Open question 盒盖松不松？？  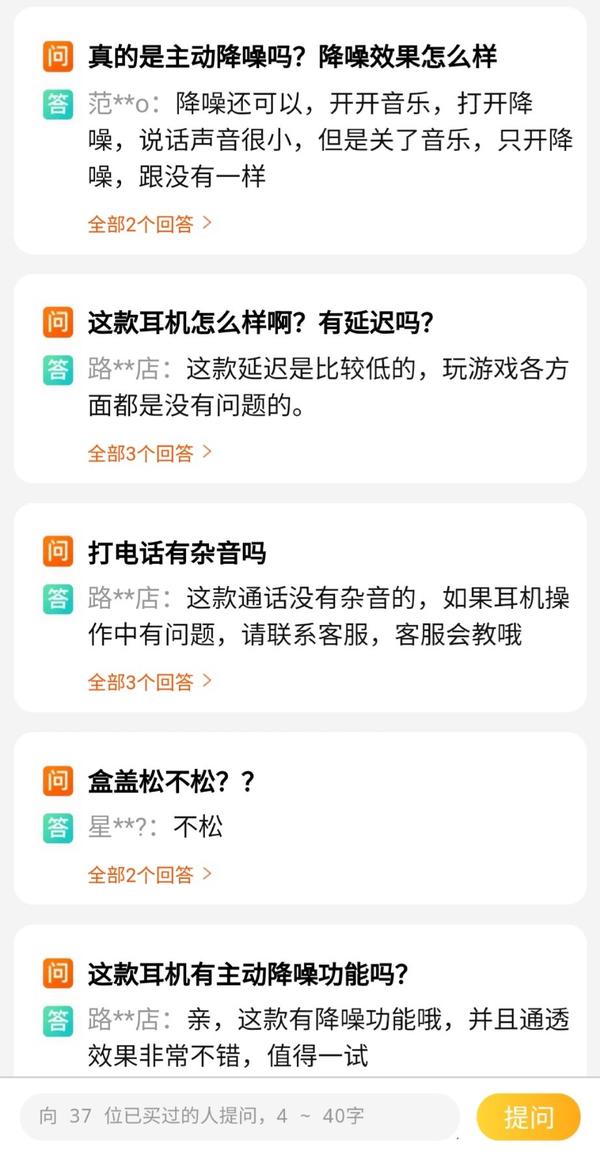(172, 782)
